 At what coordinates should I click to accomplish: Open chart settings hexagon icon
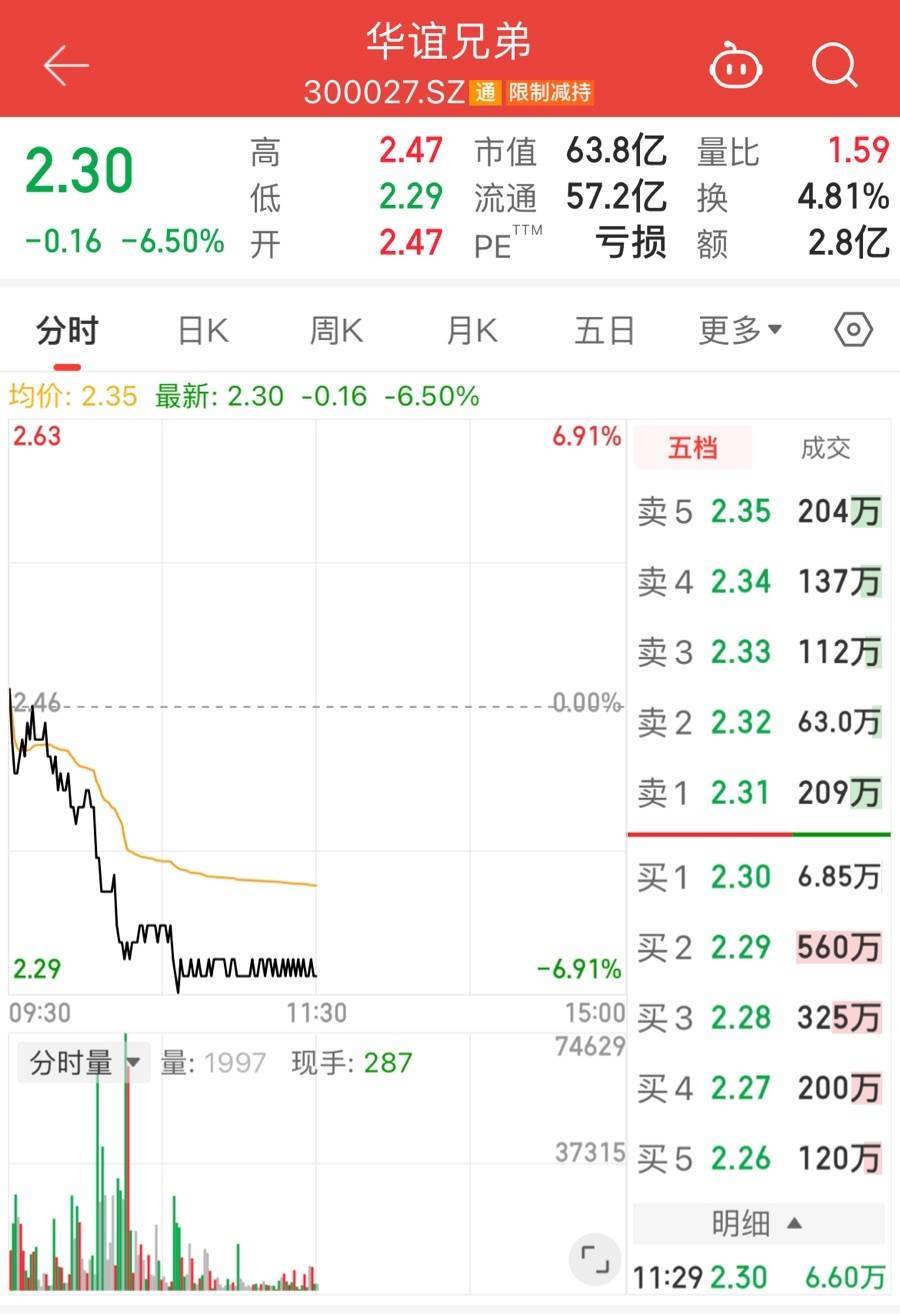point(853,330)
